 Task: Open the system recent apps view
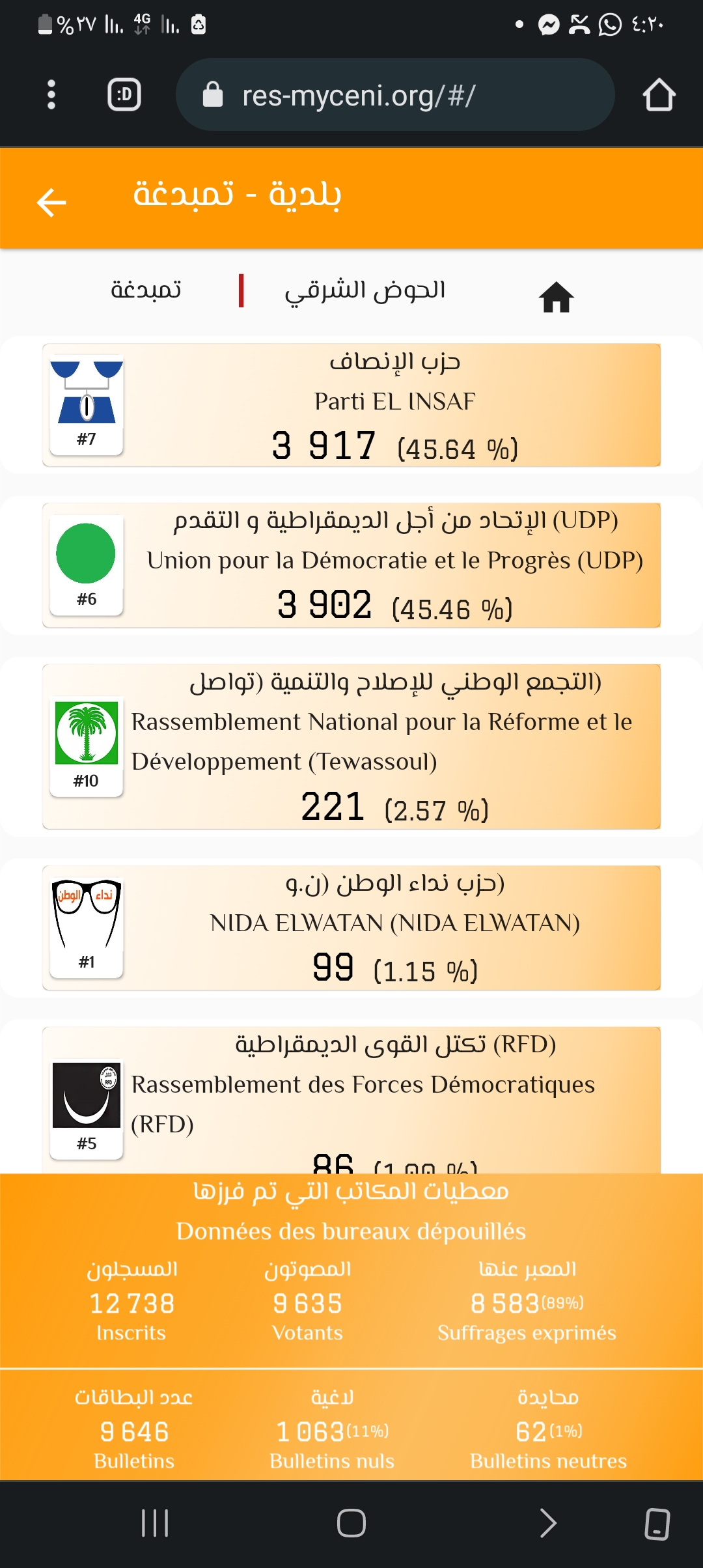[x=155, y=1523]
